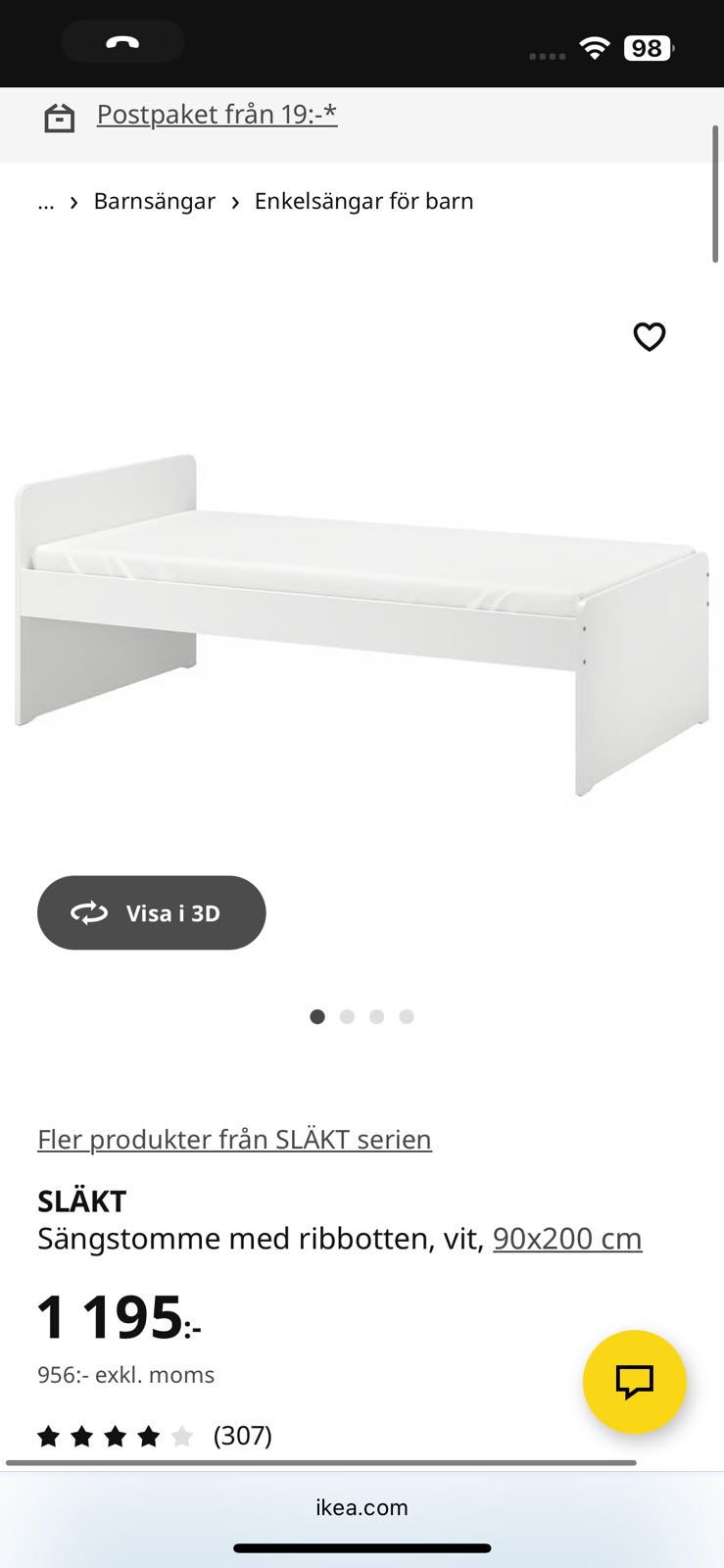The height and width of the screenshot is (1568, 724).
Task: Tap the fourth rating star
Action: pos(149,1435)
